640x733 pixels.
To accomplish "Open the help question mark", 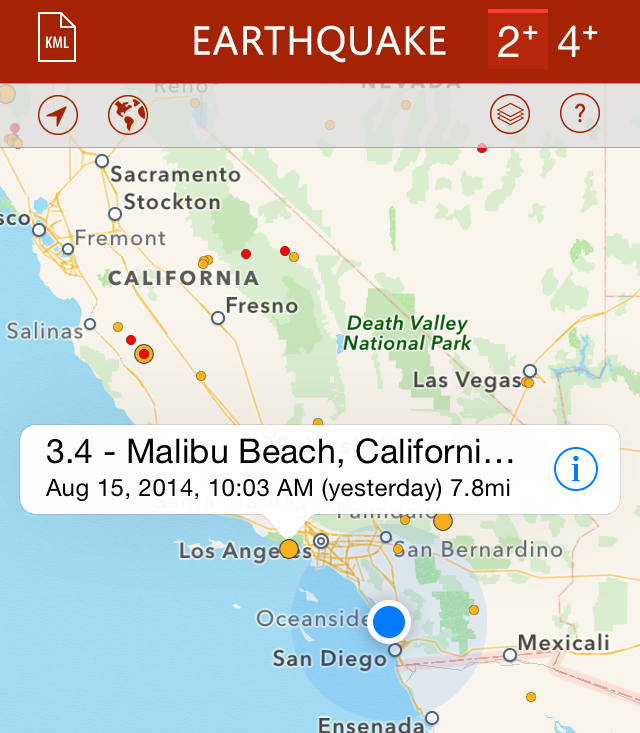I will 579,115.
